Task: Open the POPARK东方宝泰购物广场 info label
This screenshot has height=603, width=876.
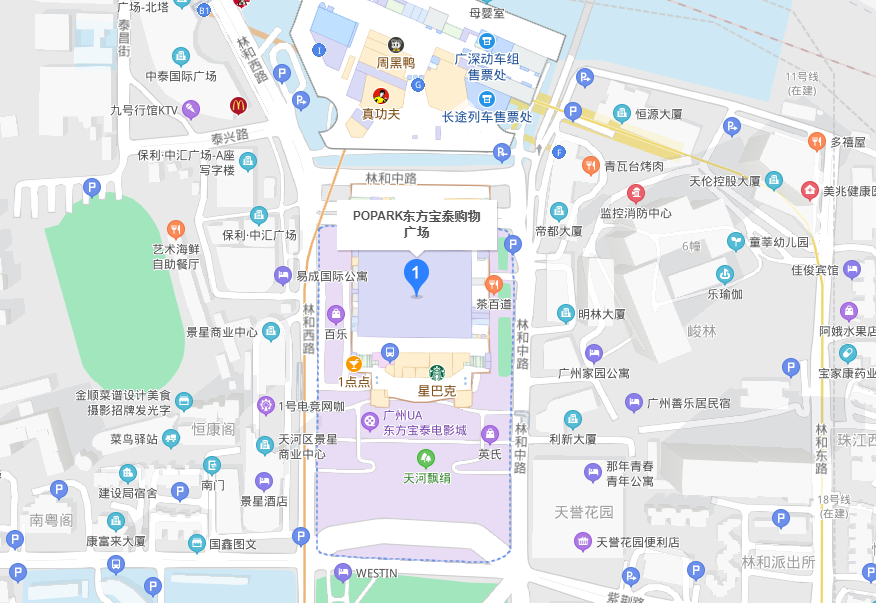Action: [x=416, y=223]
